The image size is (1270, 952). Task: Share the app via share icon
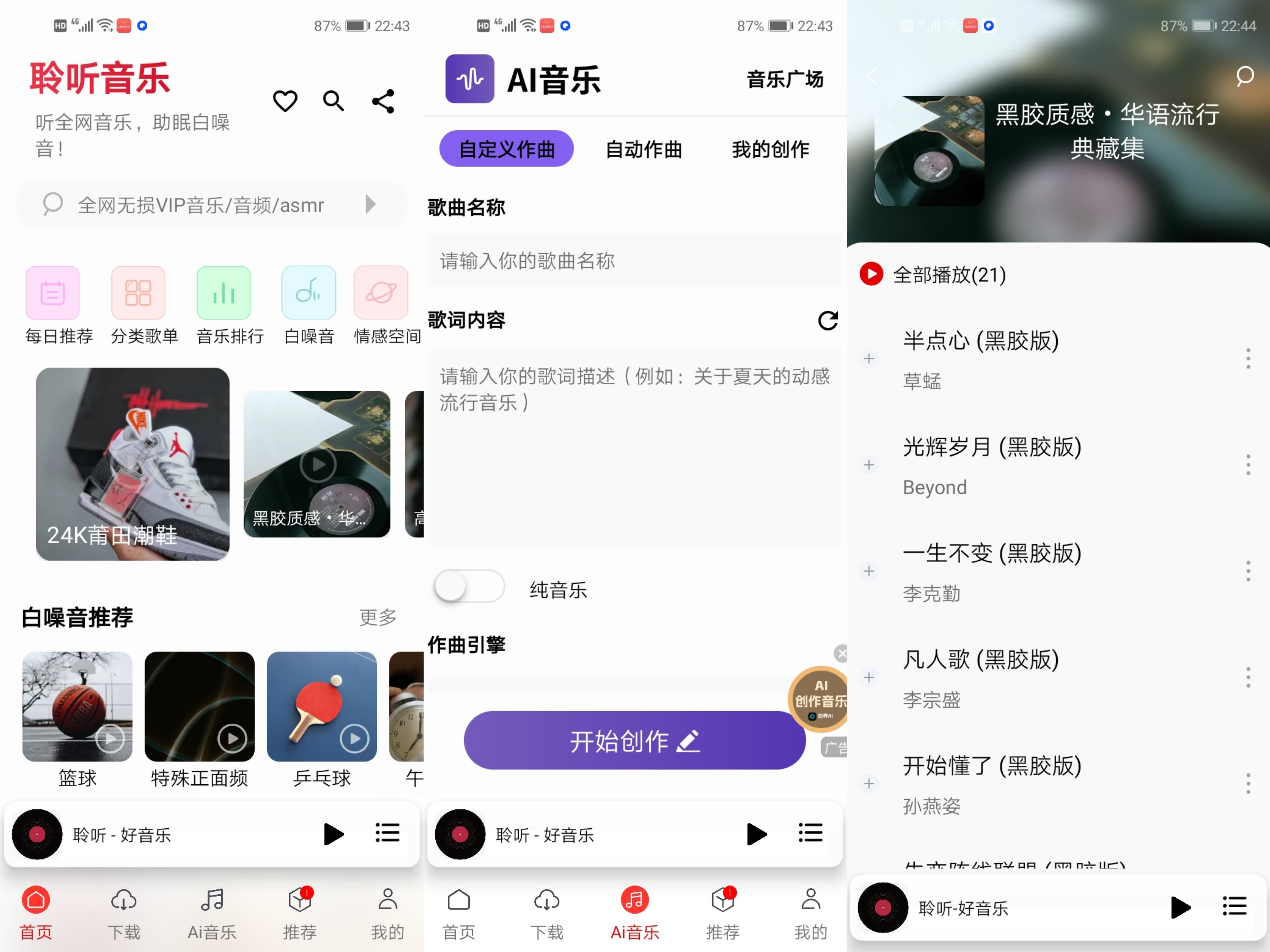pyautogui.click(x=383, y=102)
